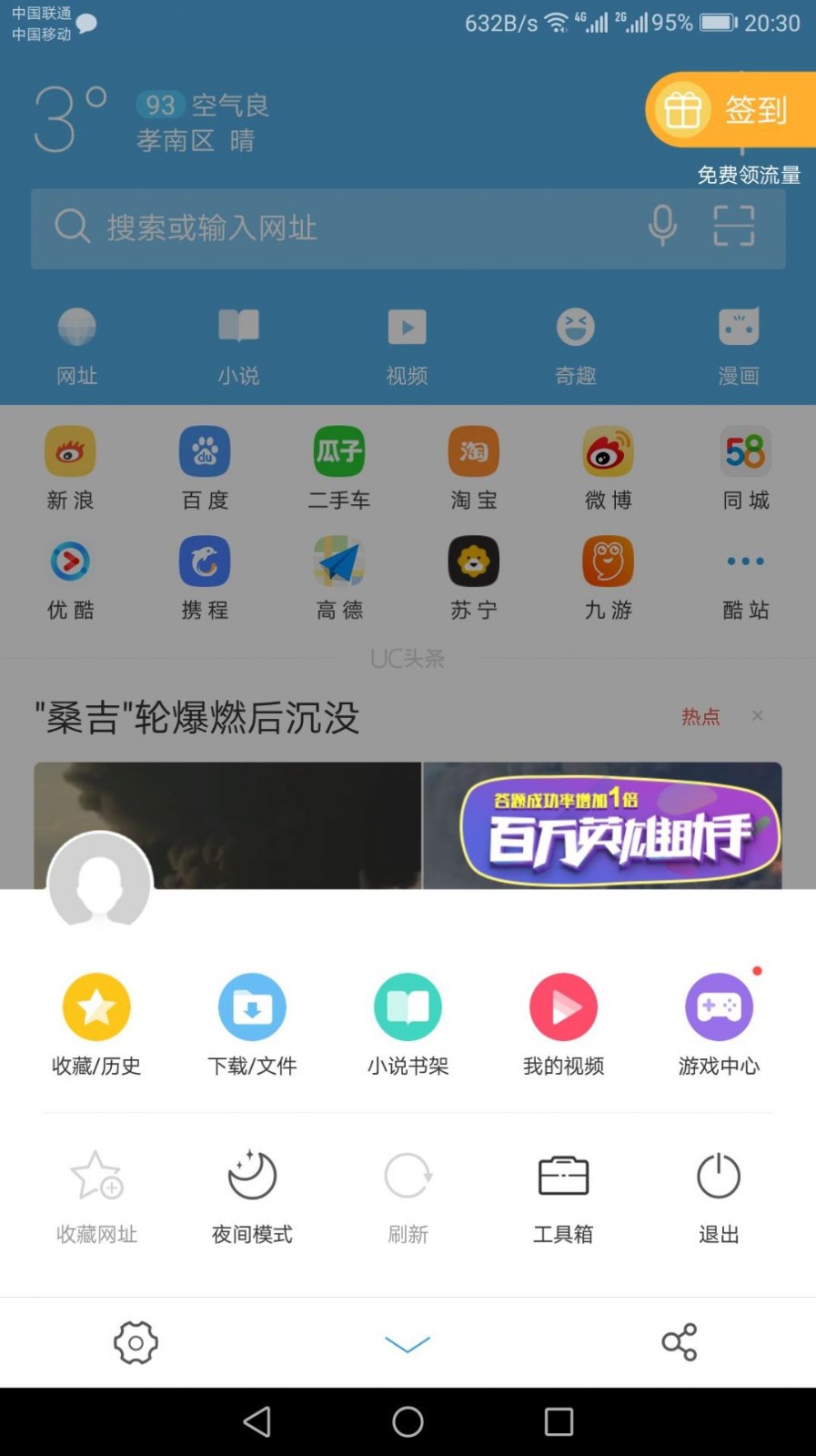The width and height of the screenshot is (816, 1456).
Task: Go back via the system back button
Action: [257, 1421]
